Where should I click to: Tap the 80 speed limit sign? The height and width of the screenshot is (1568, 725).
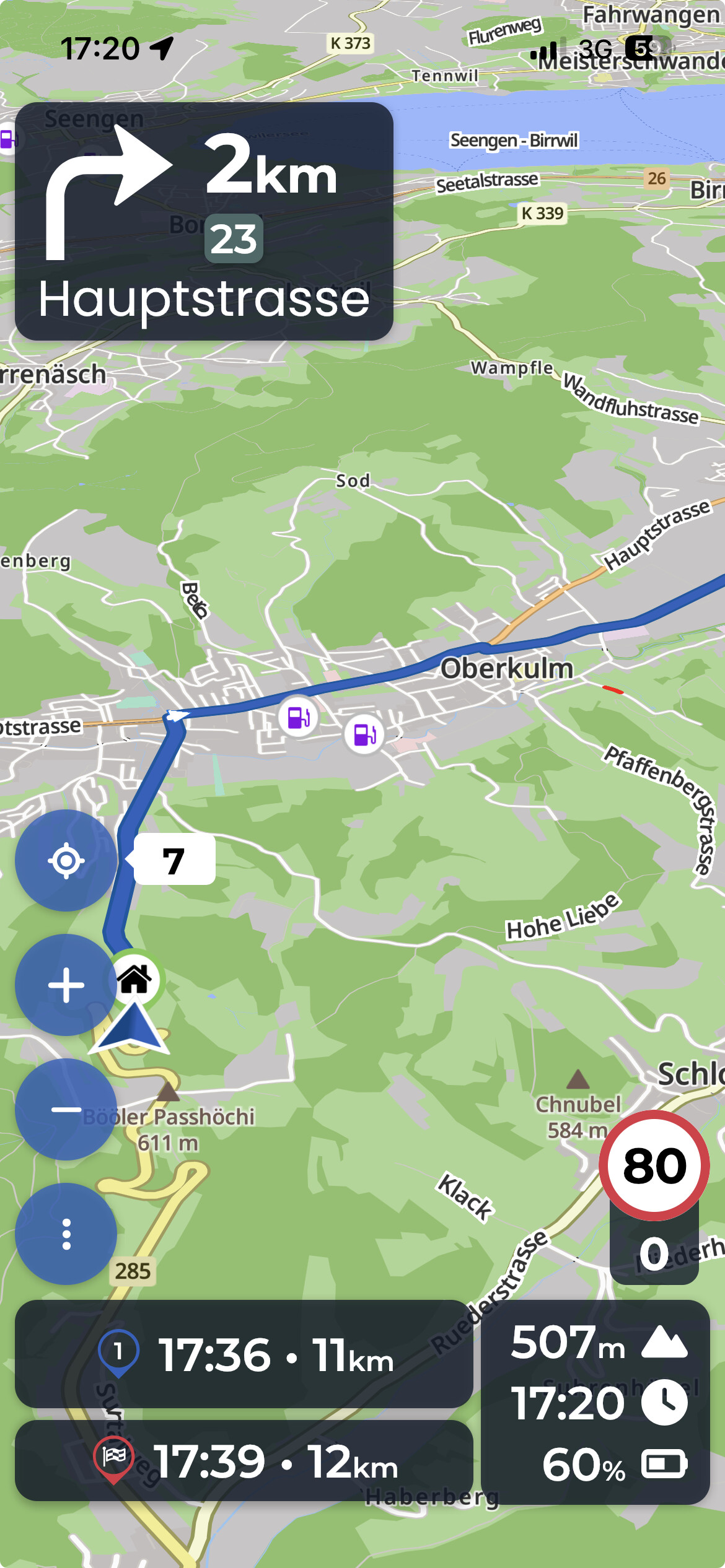[x=654, y=1165]
